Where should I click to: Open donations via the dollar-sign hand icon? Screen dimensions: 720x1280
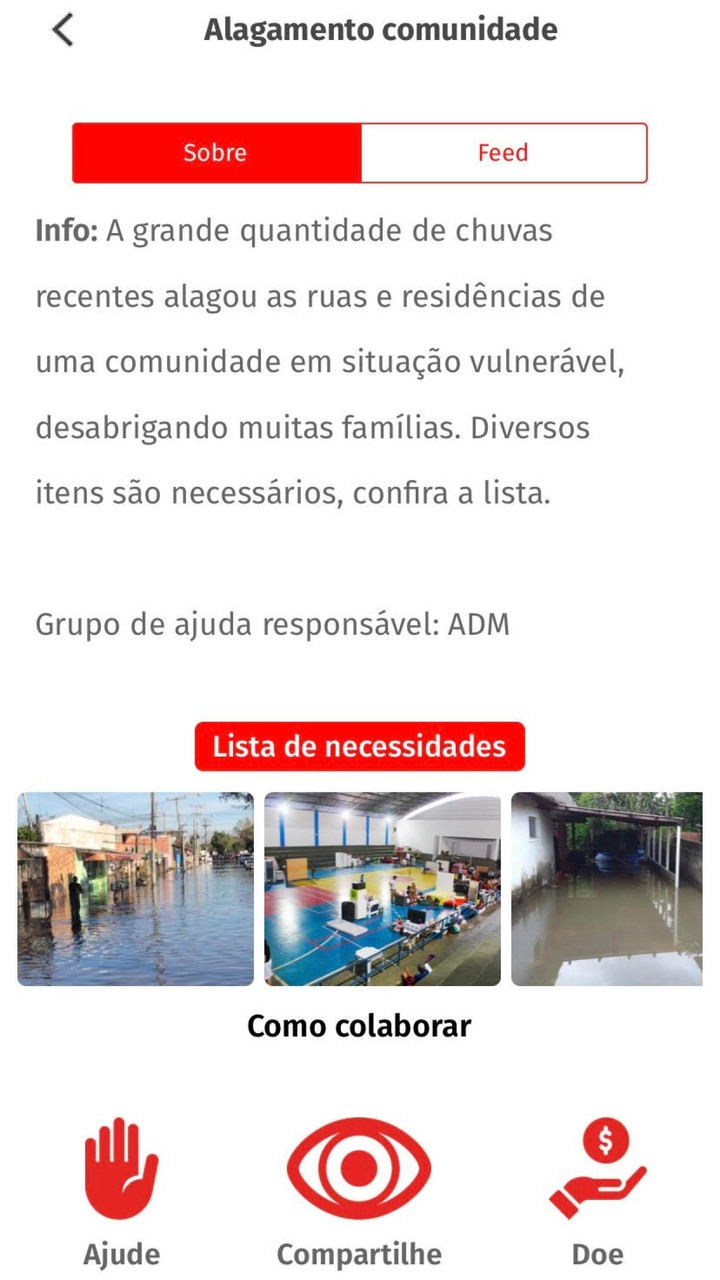tap(598, 1160)
